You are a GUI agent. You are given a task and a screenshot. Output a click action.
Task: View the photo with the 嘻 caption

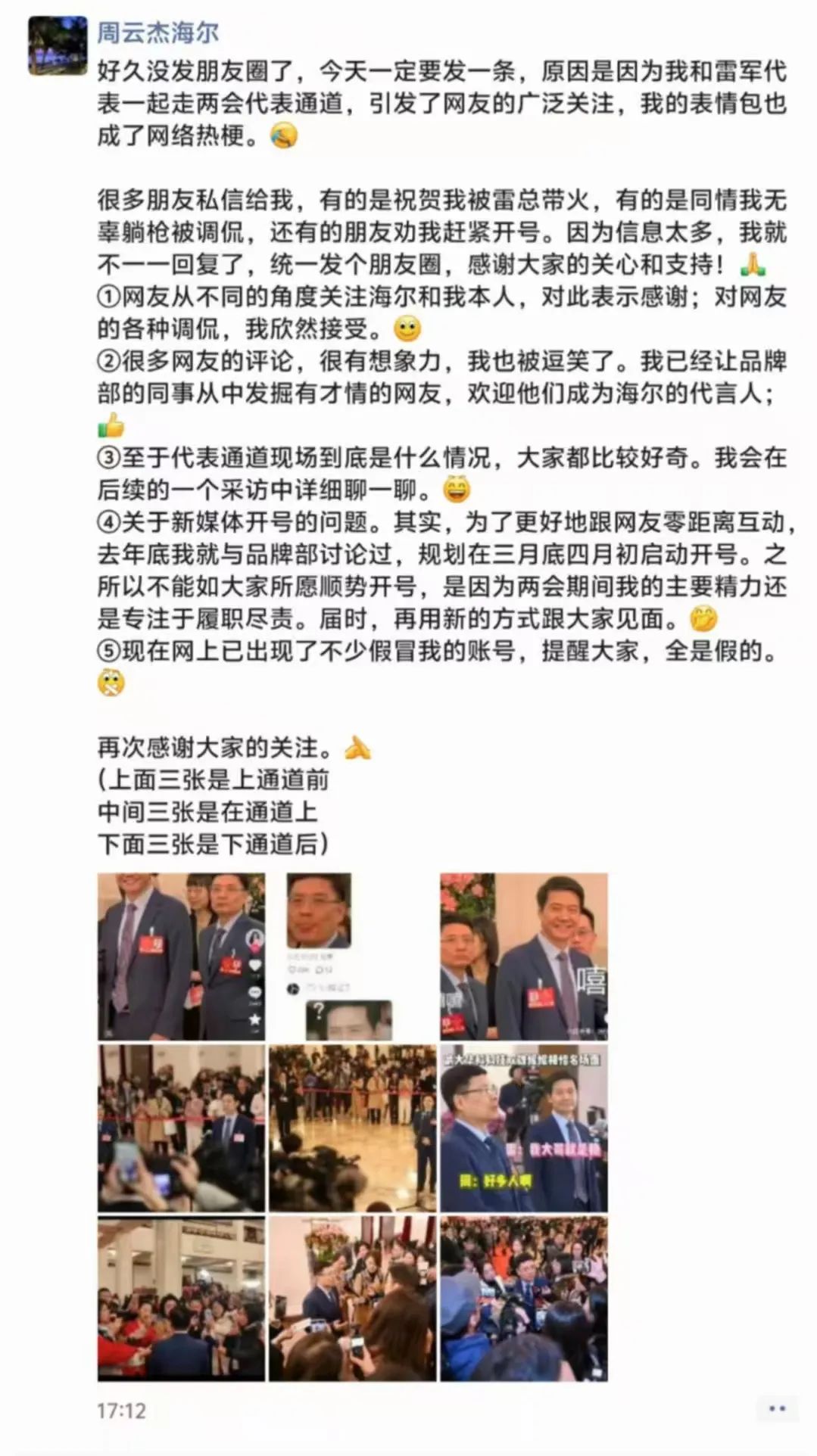523,957
